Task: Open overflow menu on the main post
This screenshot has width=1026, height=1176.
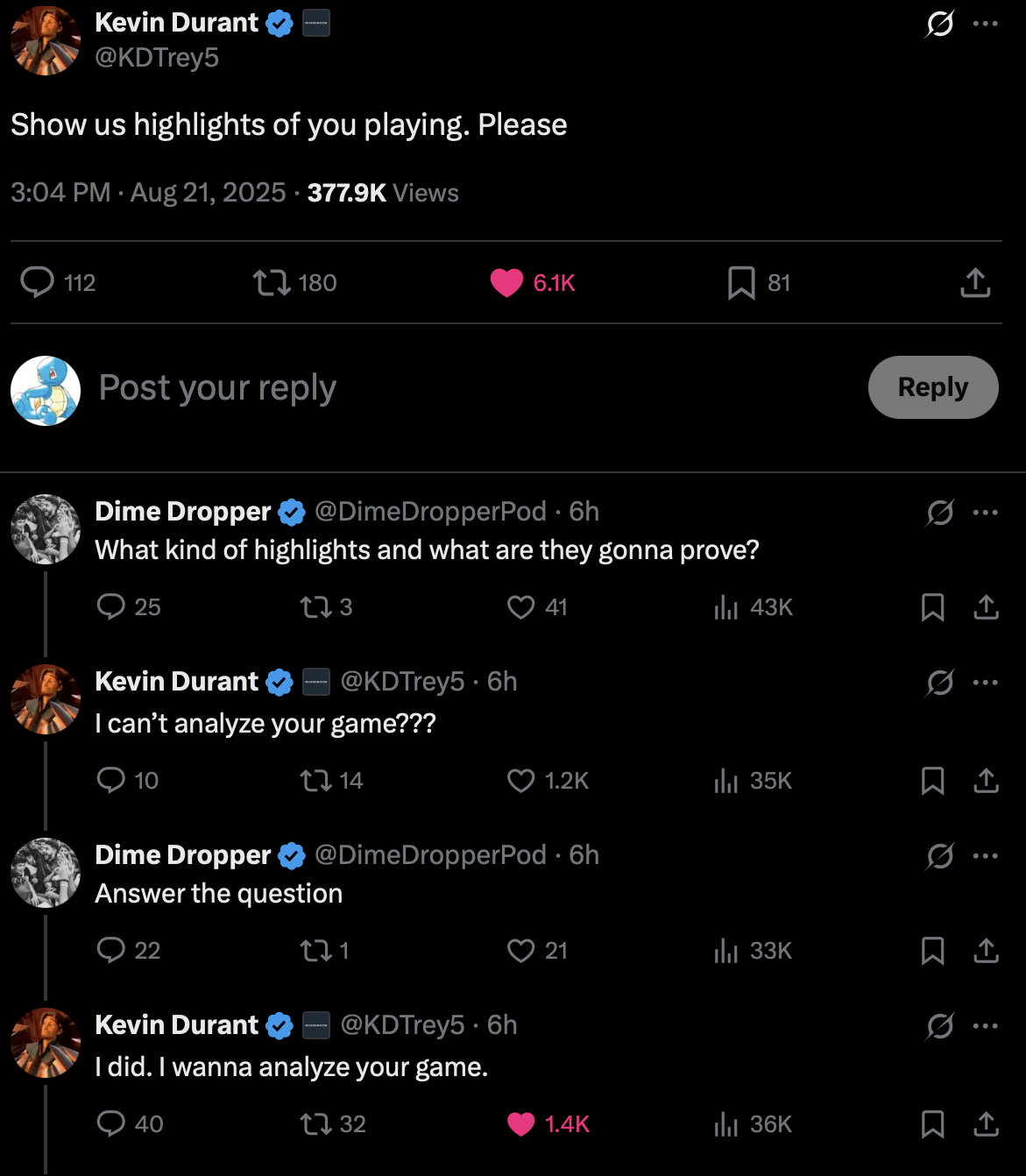Action: pyautogui.click(x=986, y=24)
